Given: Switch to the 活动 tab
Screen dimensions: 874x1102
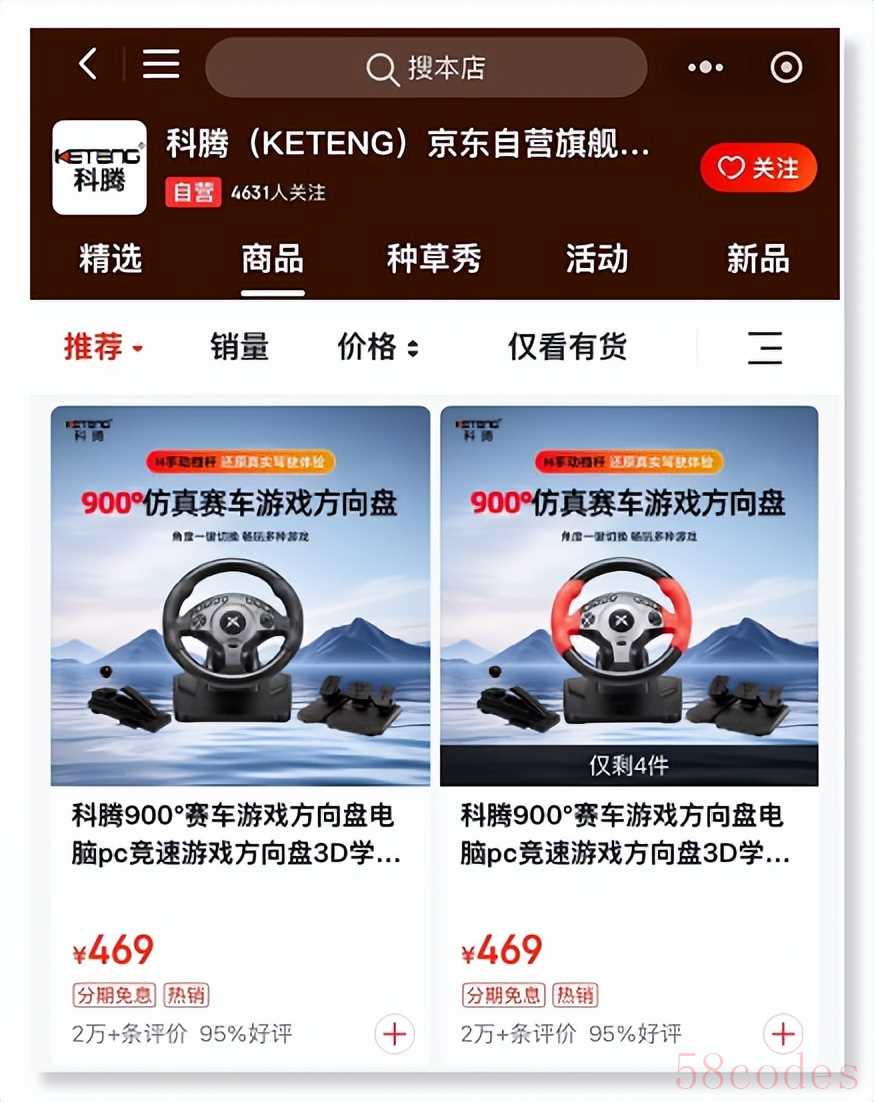Looking at the screenshot, I should tap(596, 259).
